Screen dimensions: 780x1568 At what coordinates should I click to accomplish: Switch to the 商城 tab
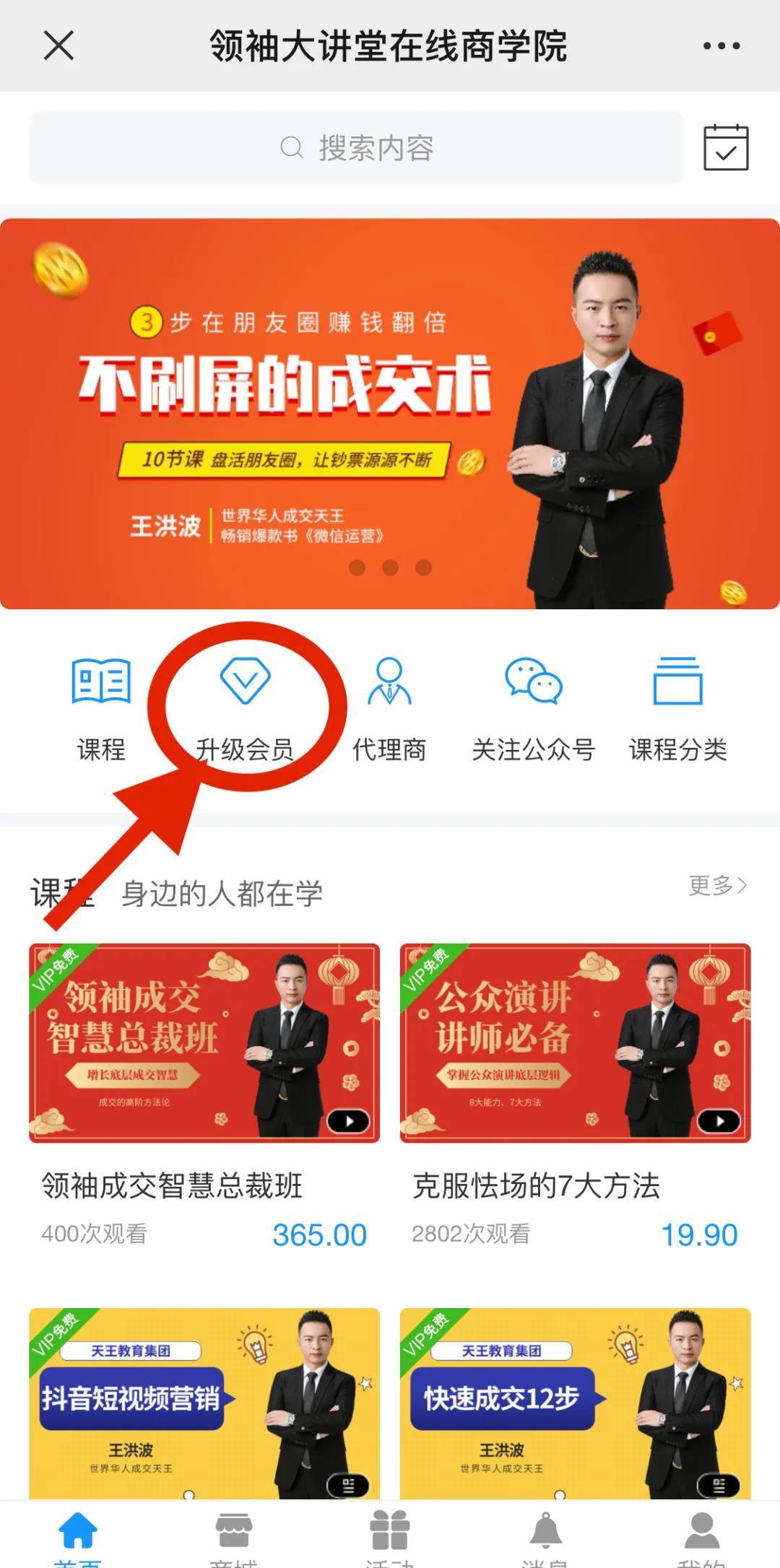[x=234, y=1536]
